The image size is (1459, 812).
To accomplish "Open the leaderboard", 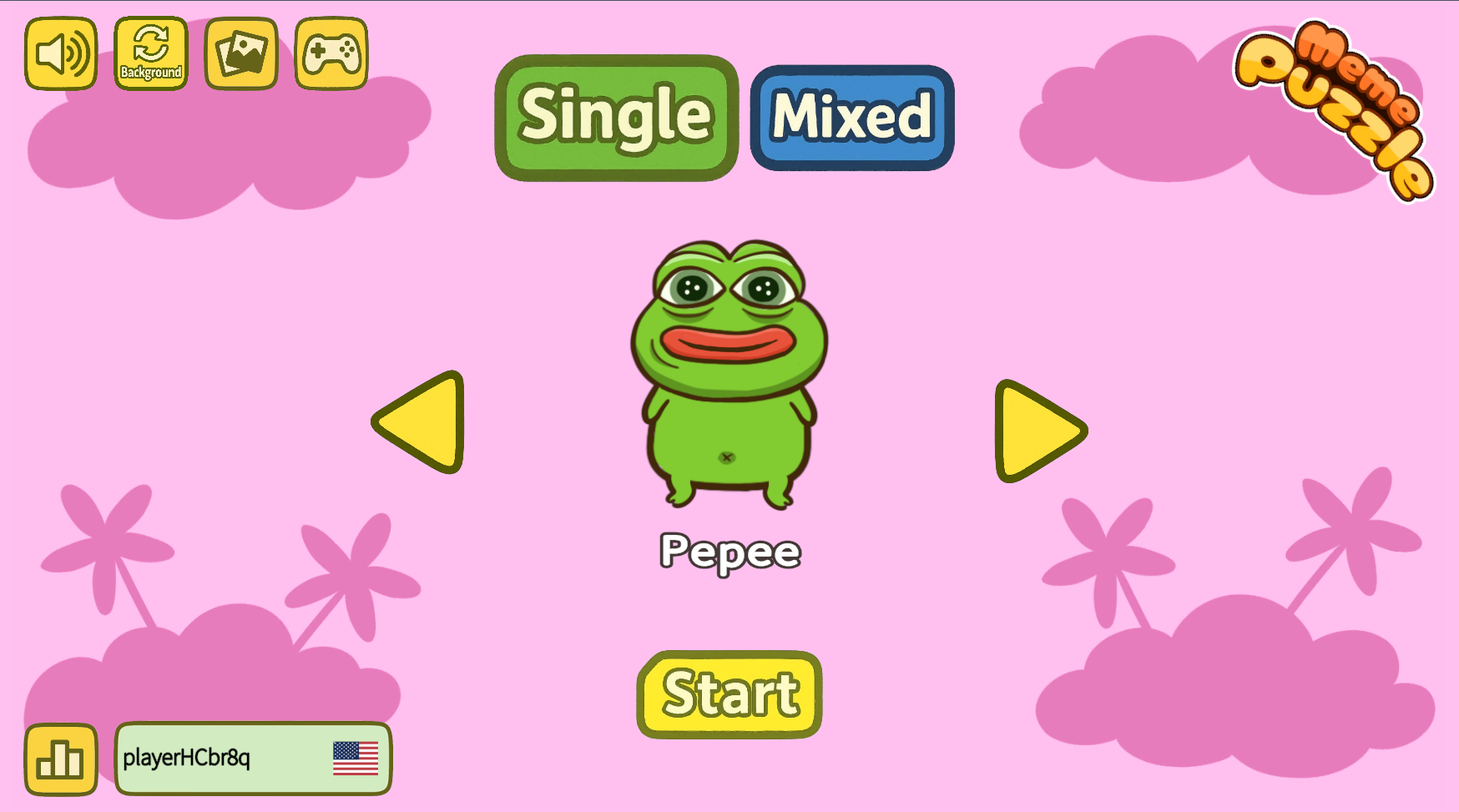I will click(61, 759).
